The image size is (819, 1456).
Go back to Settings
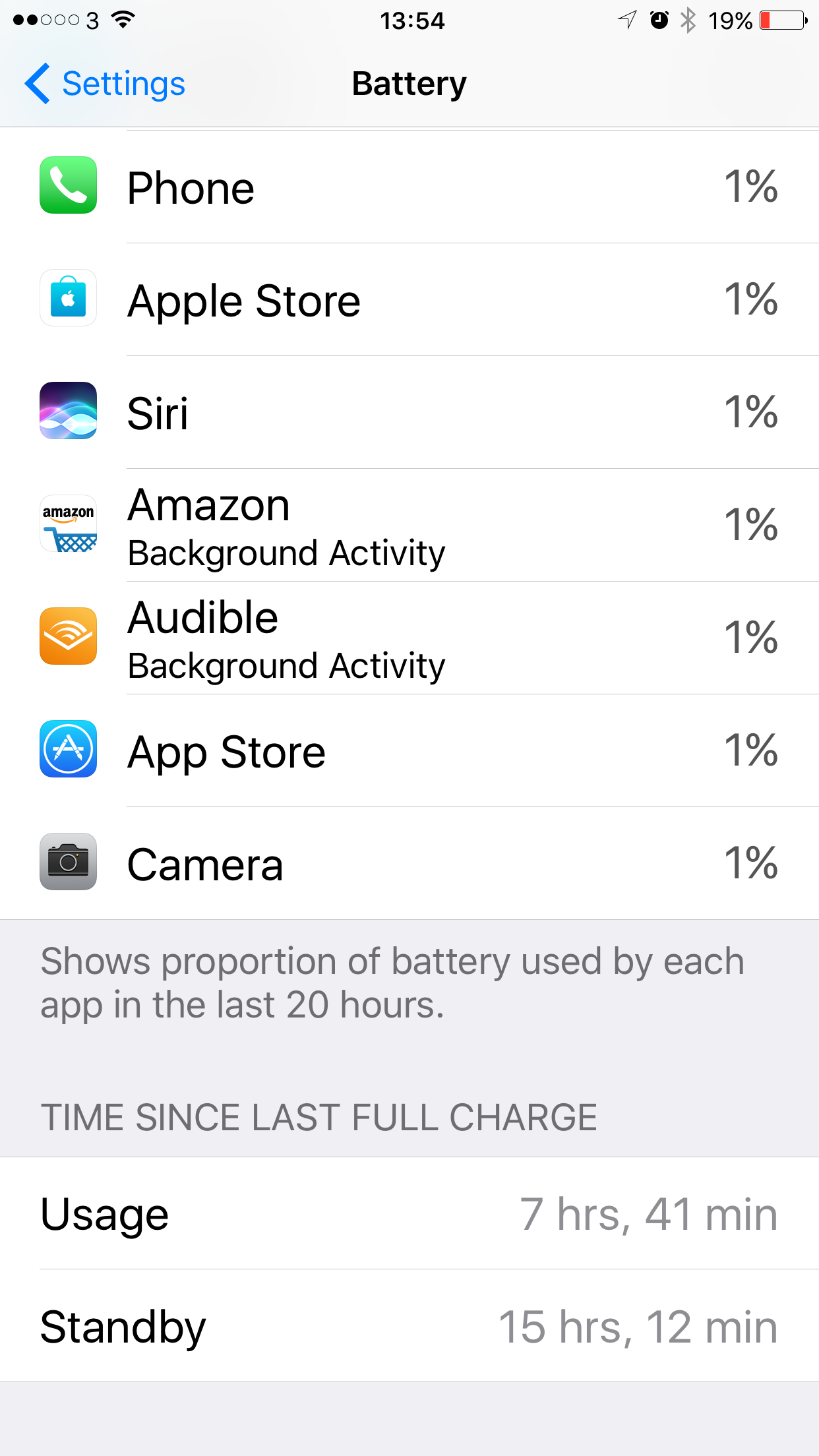(106, 84)
